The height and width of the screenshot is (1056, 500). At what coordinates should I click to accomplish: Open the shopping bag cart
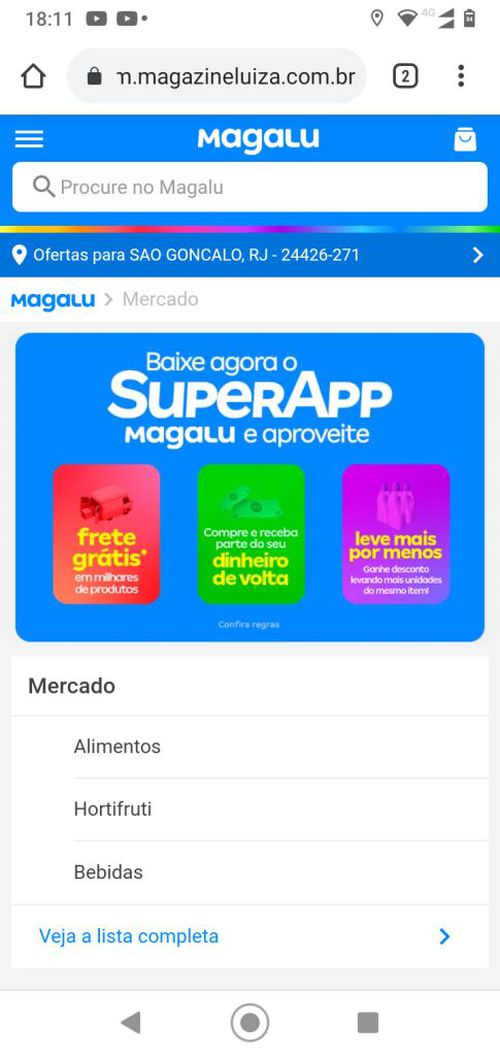coord(465,139)
